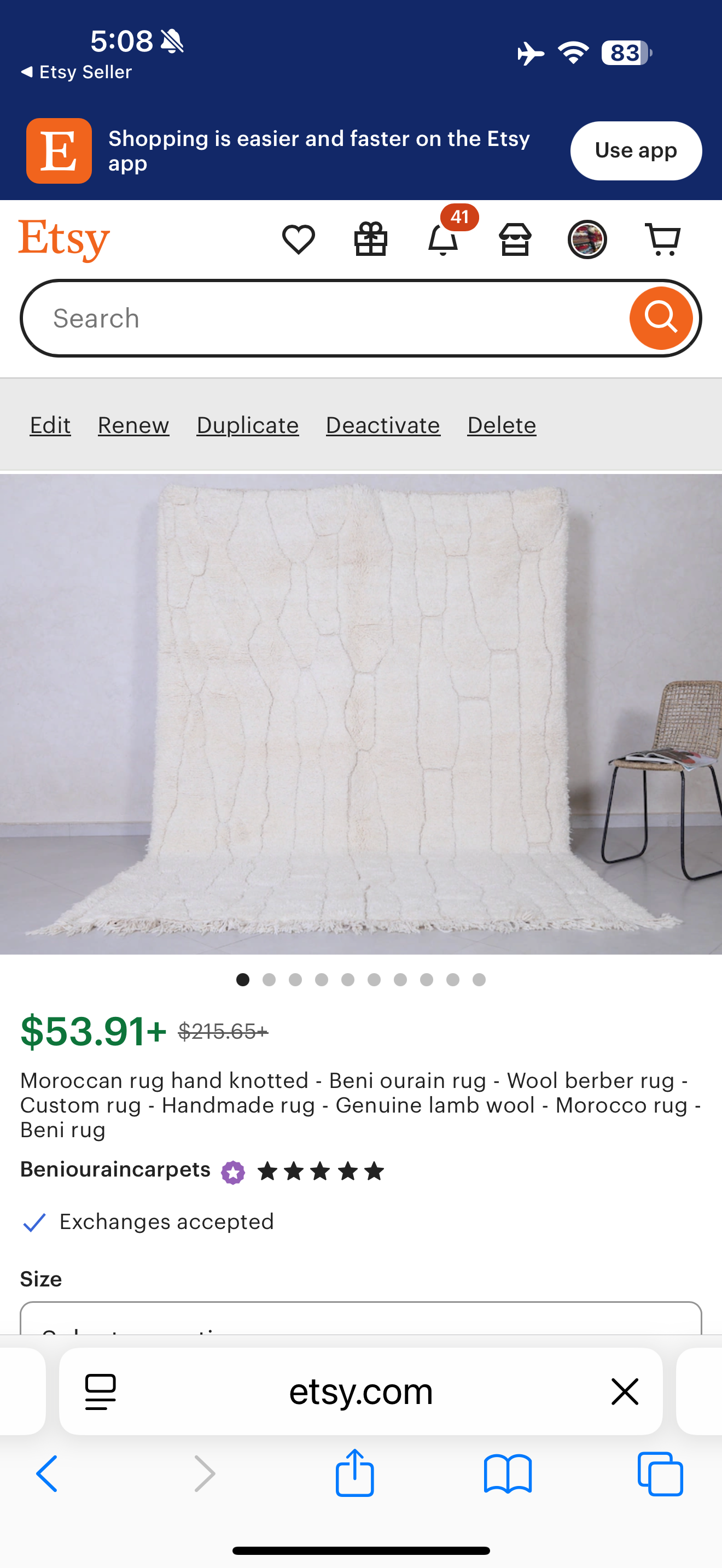Go to the Etsy home logo

pyautogui.click(x=64, y=240)
